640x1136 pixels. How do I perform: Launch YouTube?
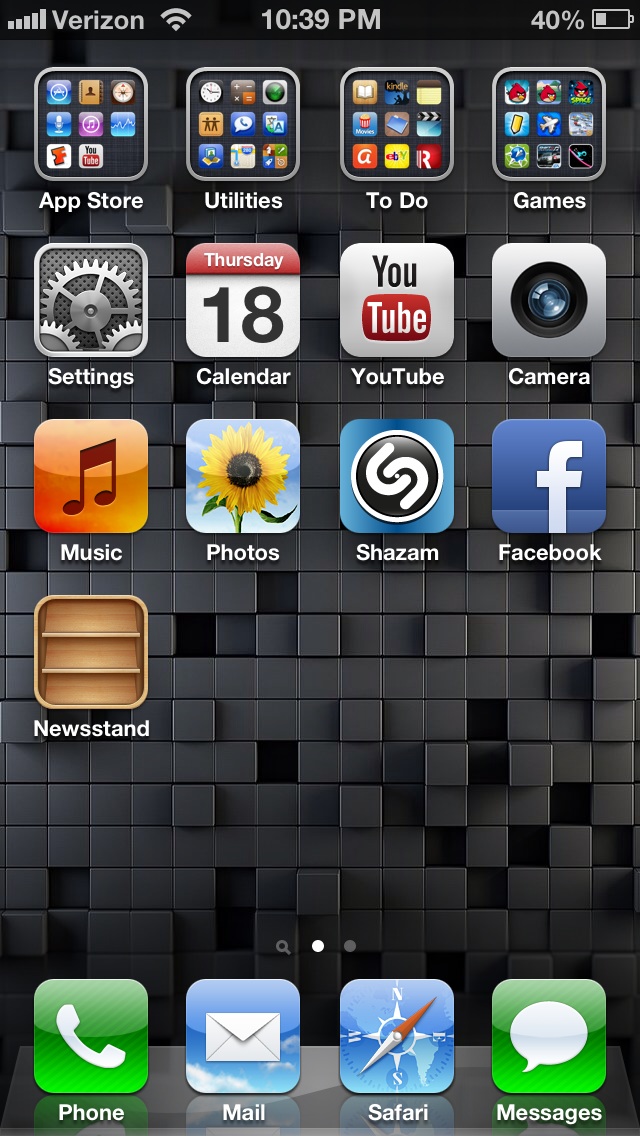click(396, 300)
